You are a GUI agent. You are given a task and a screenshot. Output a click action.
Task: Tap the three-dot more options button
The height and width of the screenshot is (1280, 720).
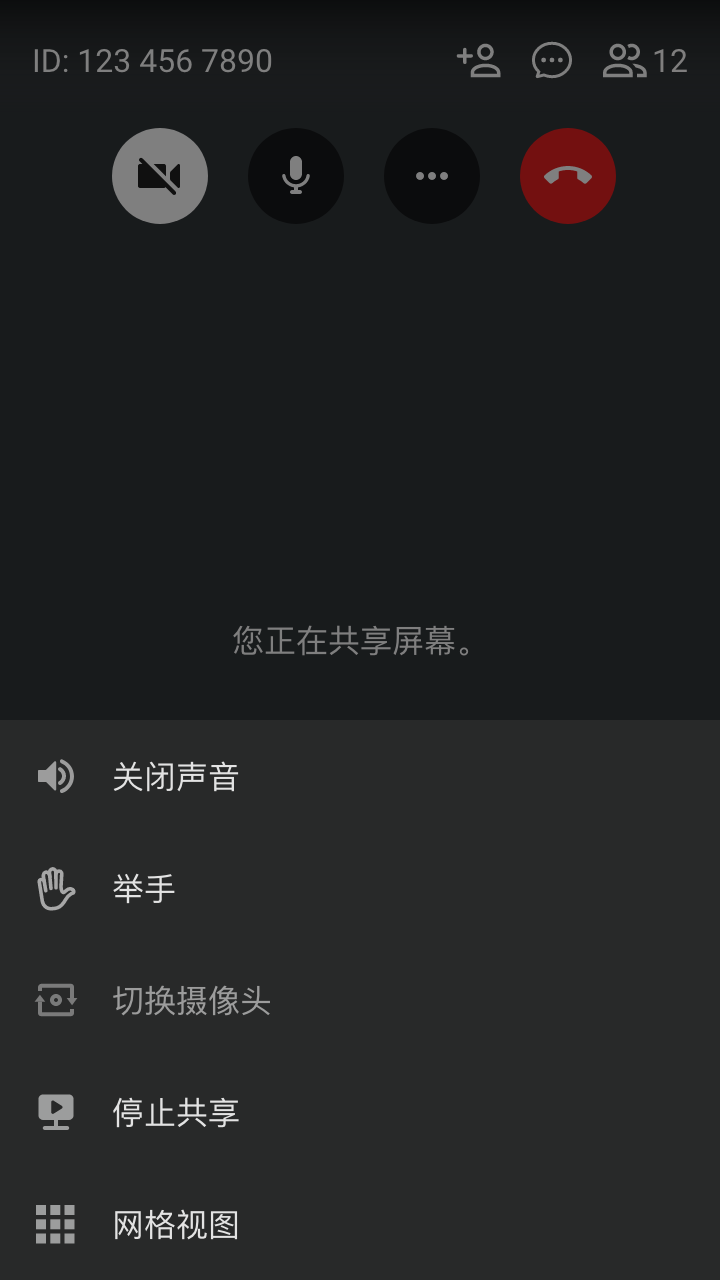[x=432, y=176]
